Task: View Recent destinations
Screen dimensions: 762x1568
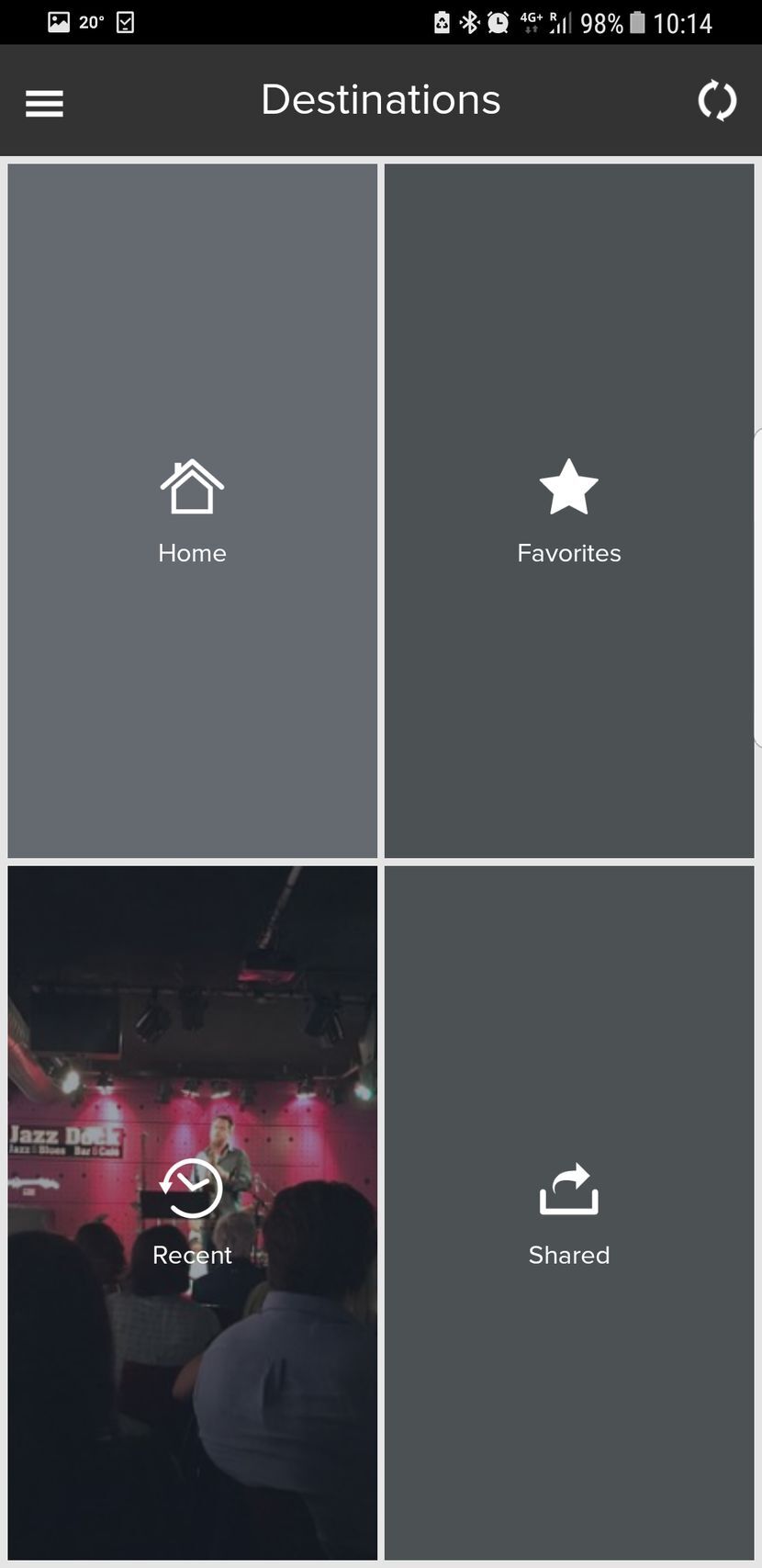Action: 192,1213
